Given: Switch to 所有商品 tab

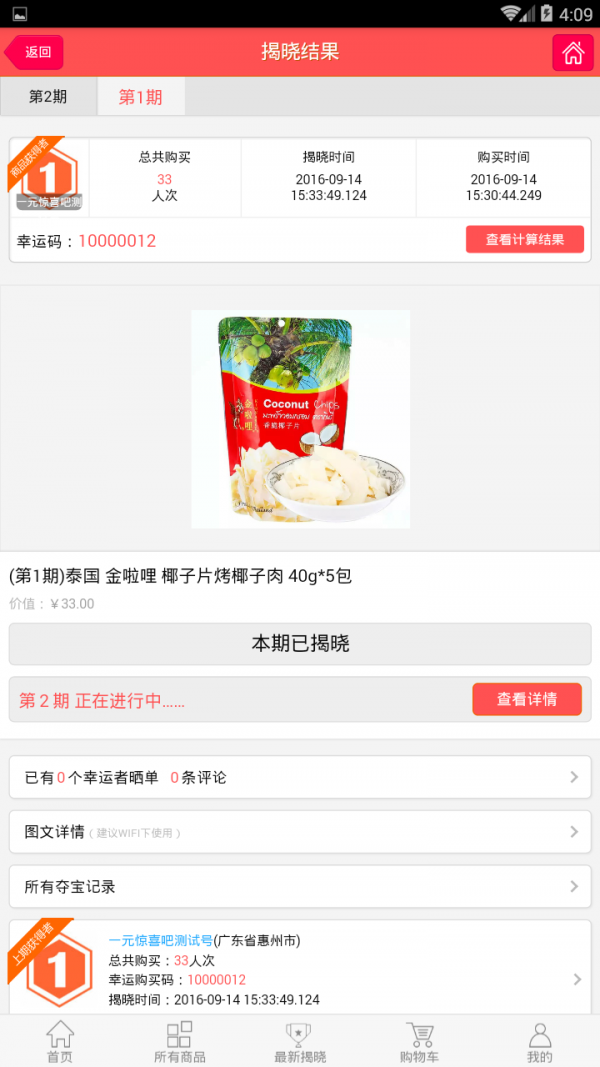Looking at the screenshot, I should (x=180, y=1042).
